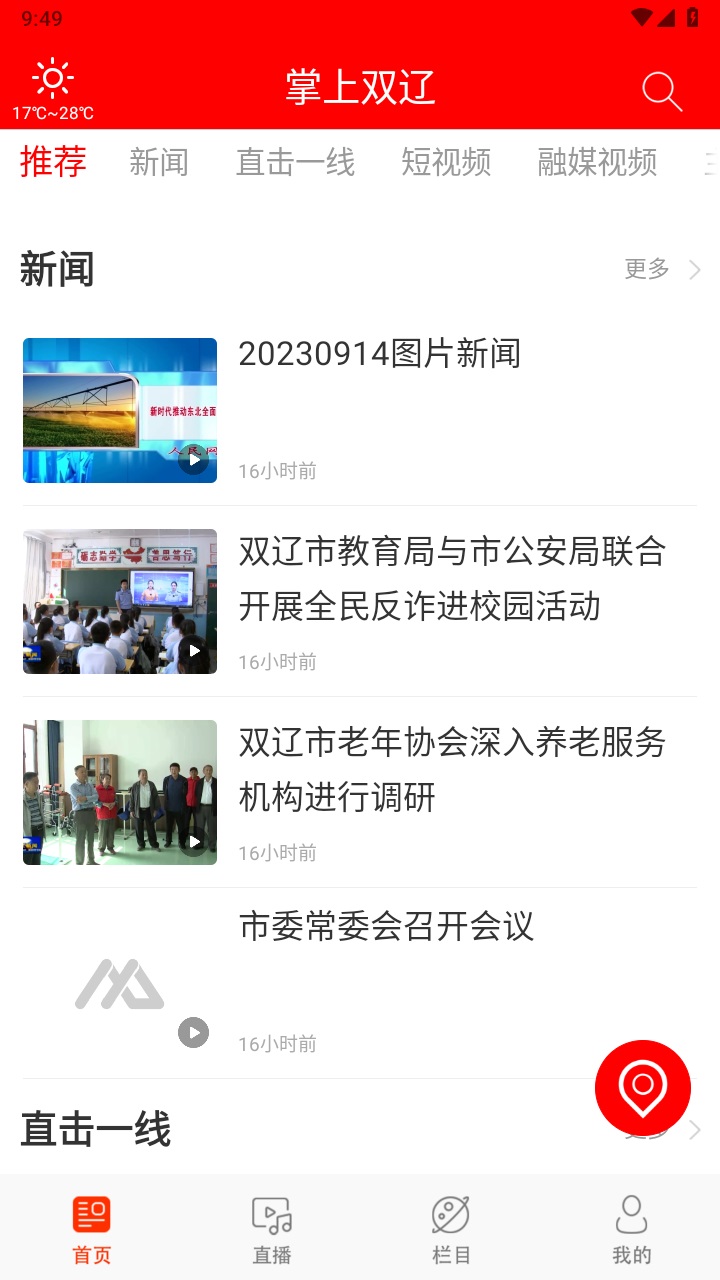Select the 首页 home icon
Screen dimensions: 720x1280
(91, 1214)
